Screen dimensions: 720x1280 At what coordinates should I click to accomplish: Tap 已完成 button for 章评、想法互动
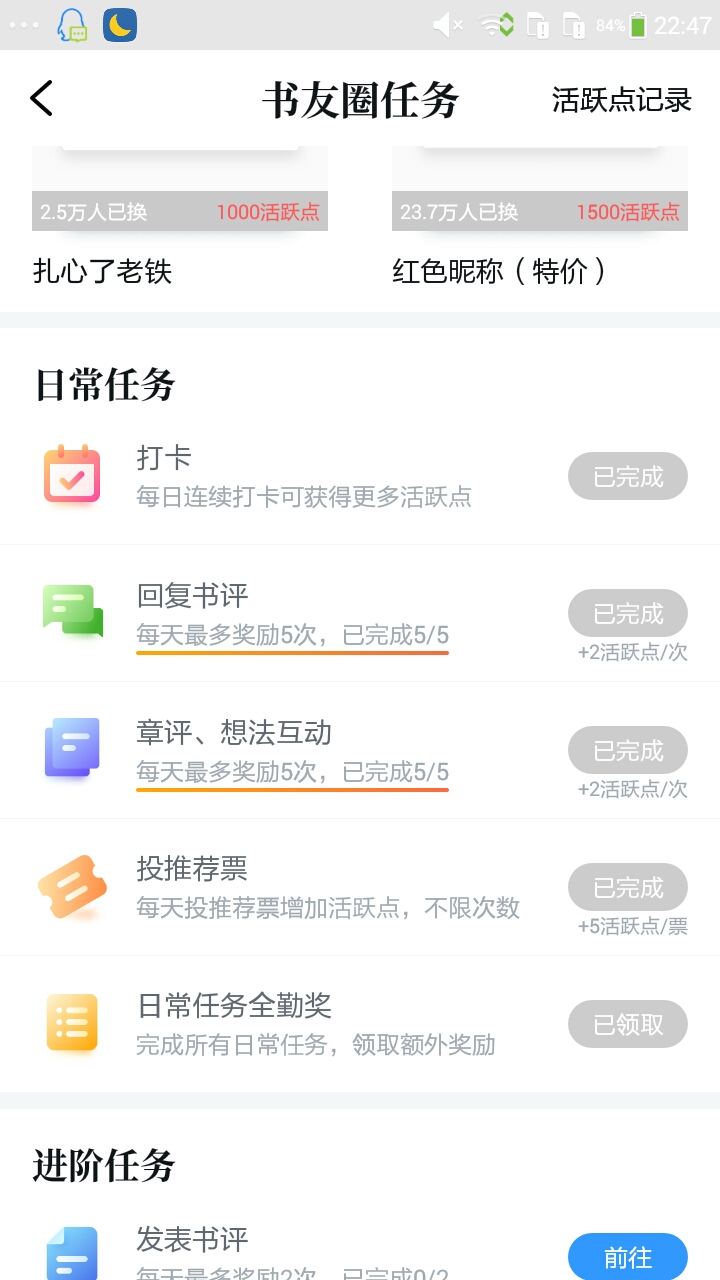coord(627,750)
